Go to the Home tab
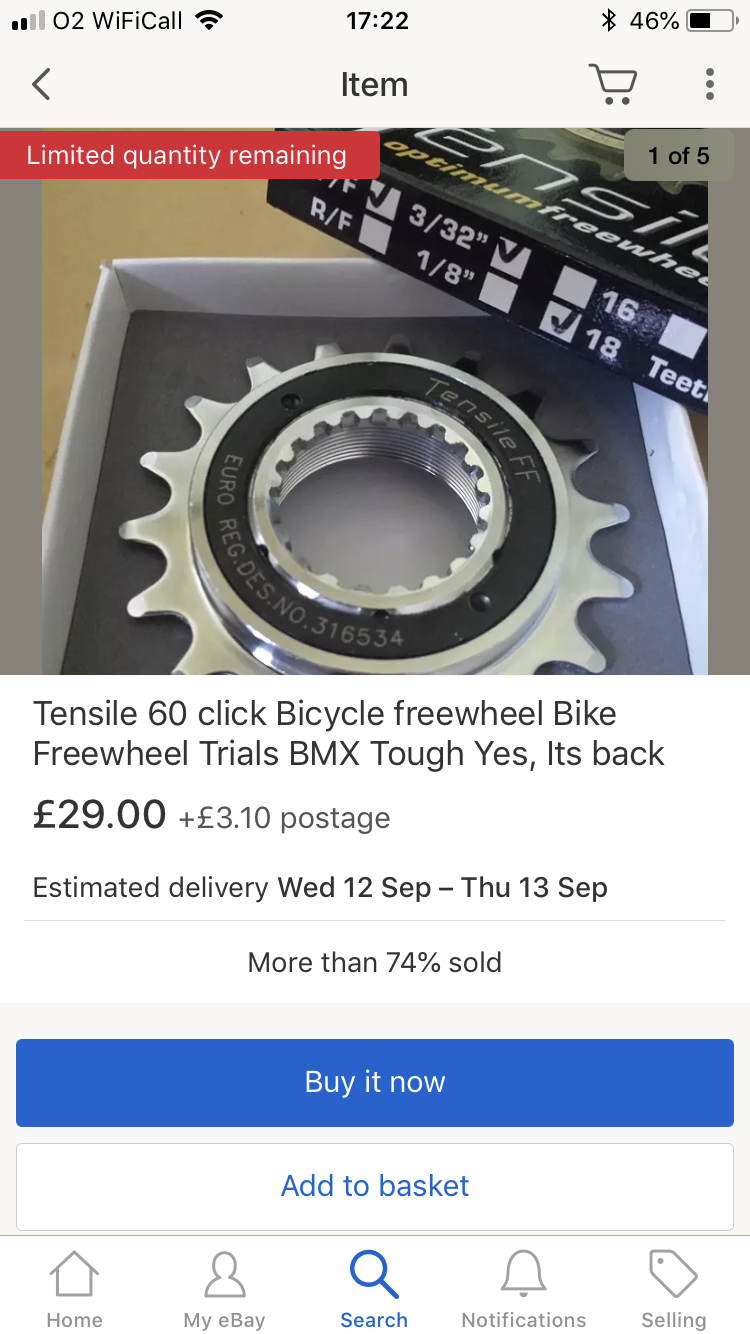 75,1289
